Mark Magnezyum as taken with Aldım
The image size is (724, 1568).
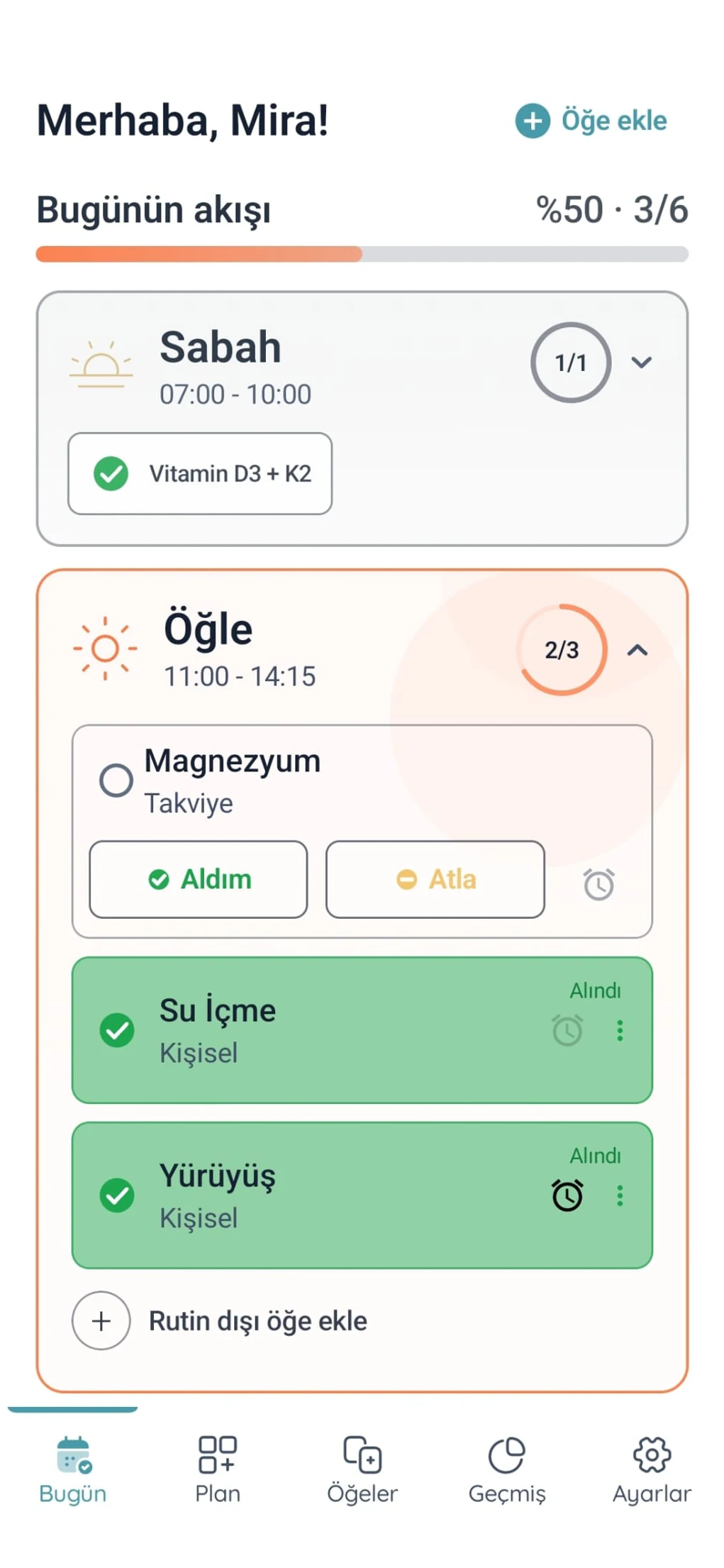pos(199,879)
